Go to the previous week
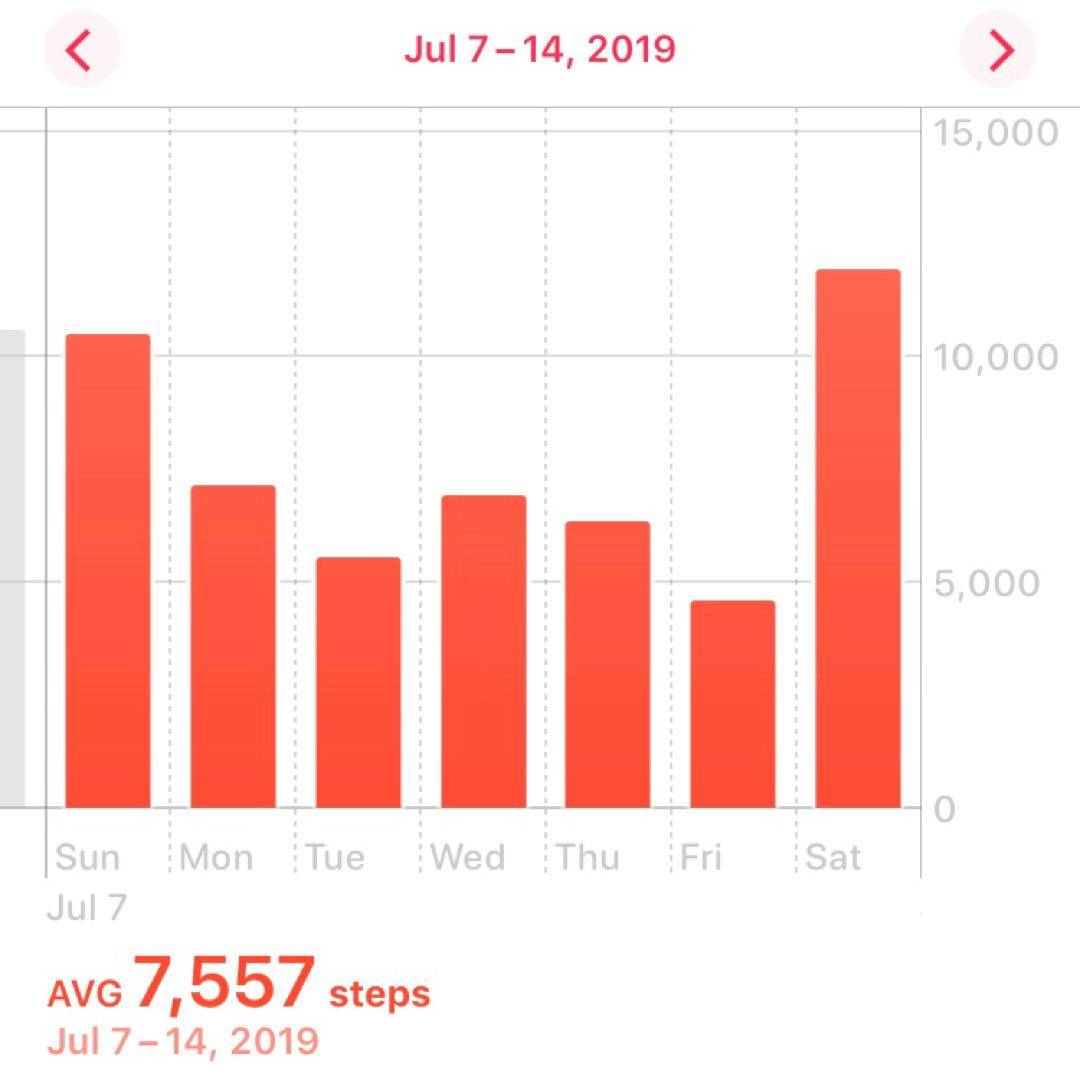Screen dimensions: 1080x1080 coord(80,49)
